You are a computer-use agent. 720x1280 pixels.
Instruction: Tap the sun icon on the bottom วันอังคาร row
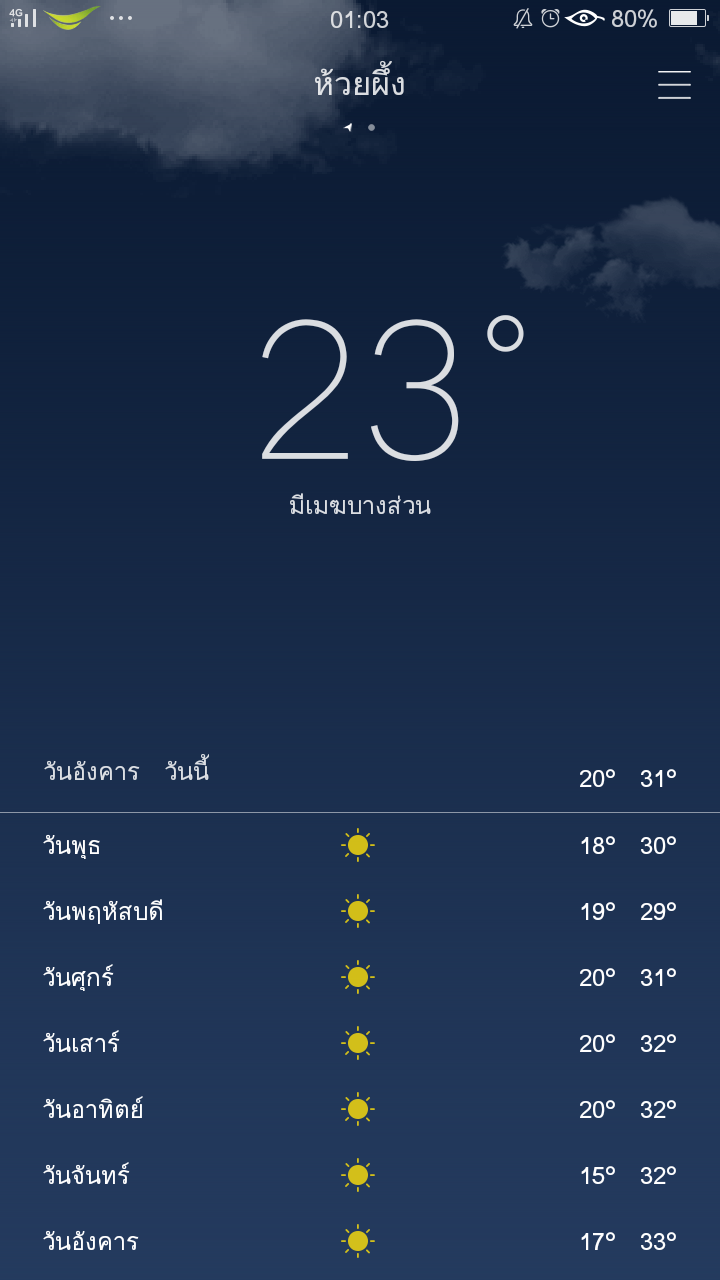coord(358,1241)
